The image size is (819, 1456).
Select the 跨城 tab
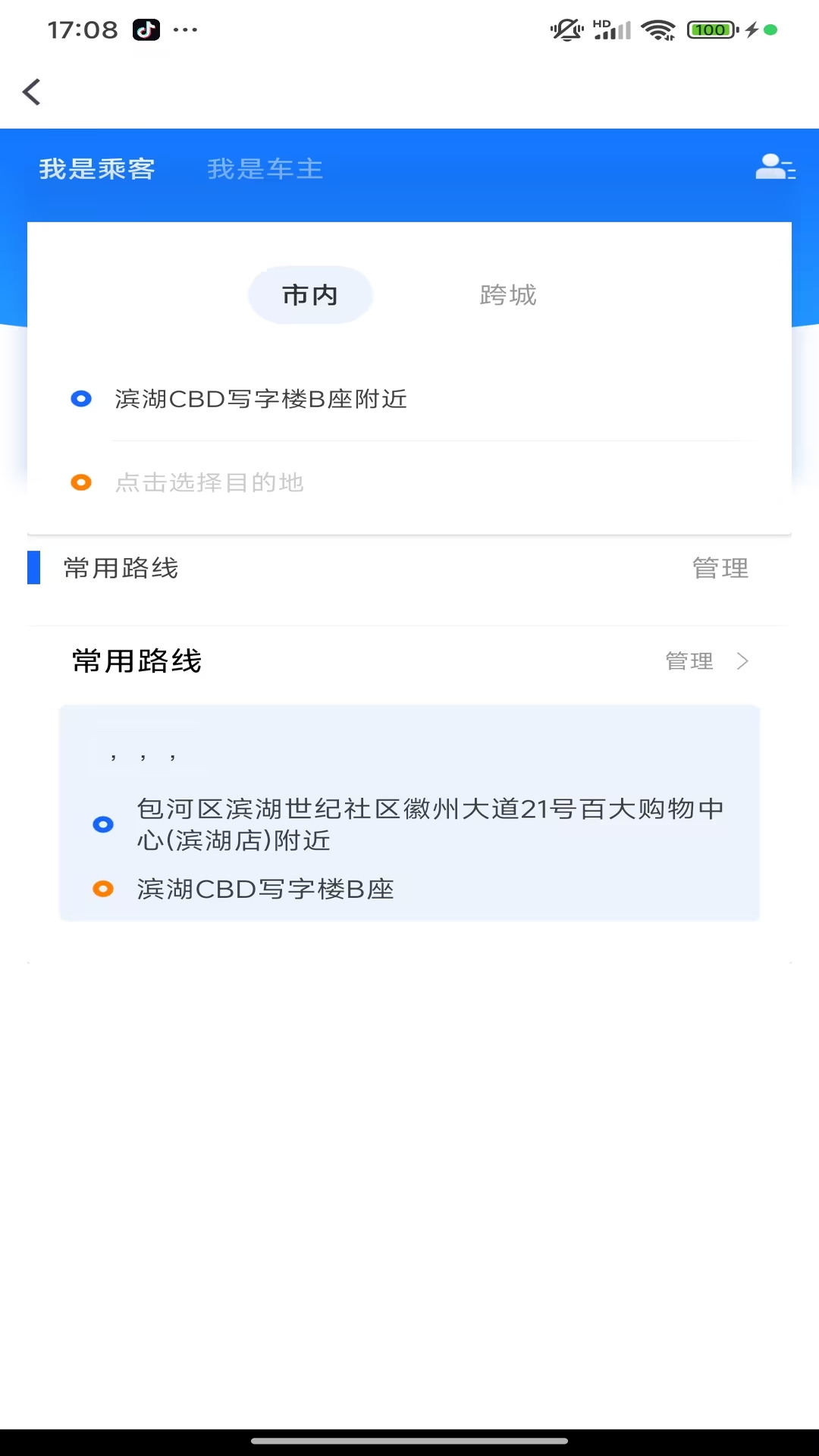tap(507, 296)
